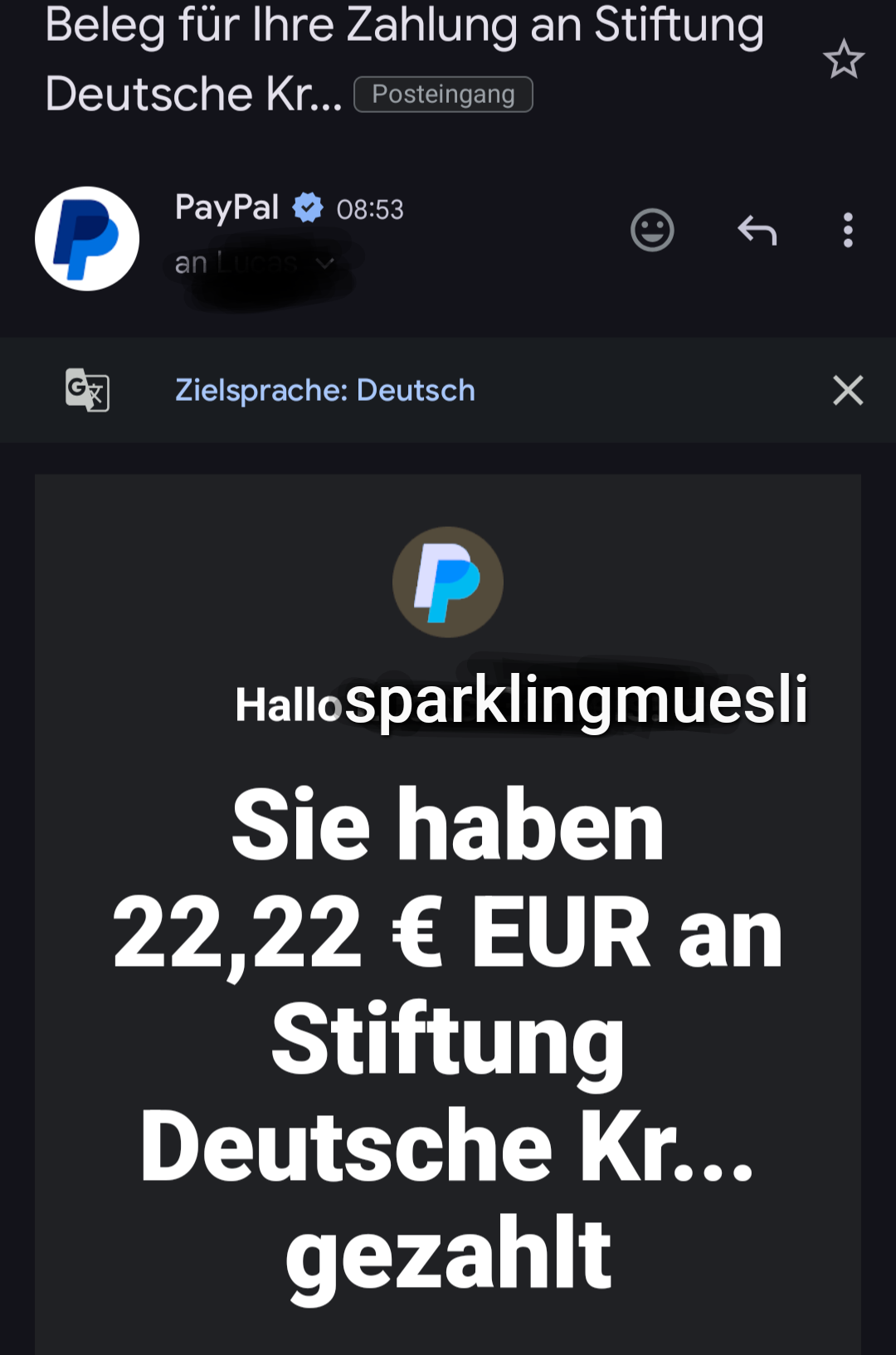This screenshot has height=1355, width=896.
Task: Dismiss the translation bar
Action: [x=847, y=390]
